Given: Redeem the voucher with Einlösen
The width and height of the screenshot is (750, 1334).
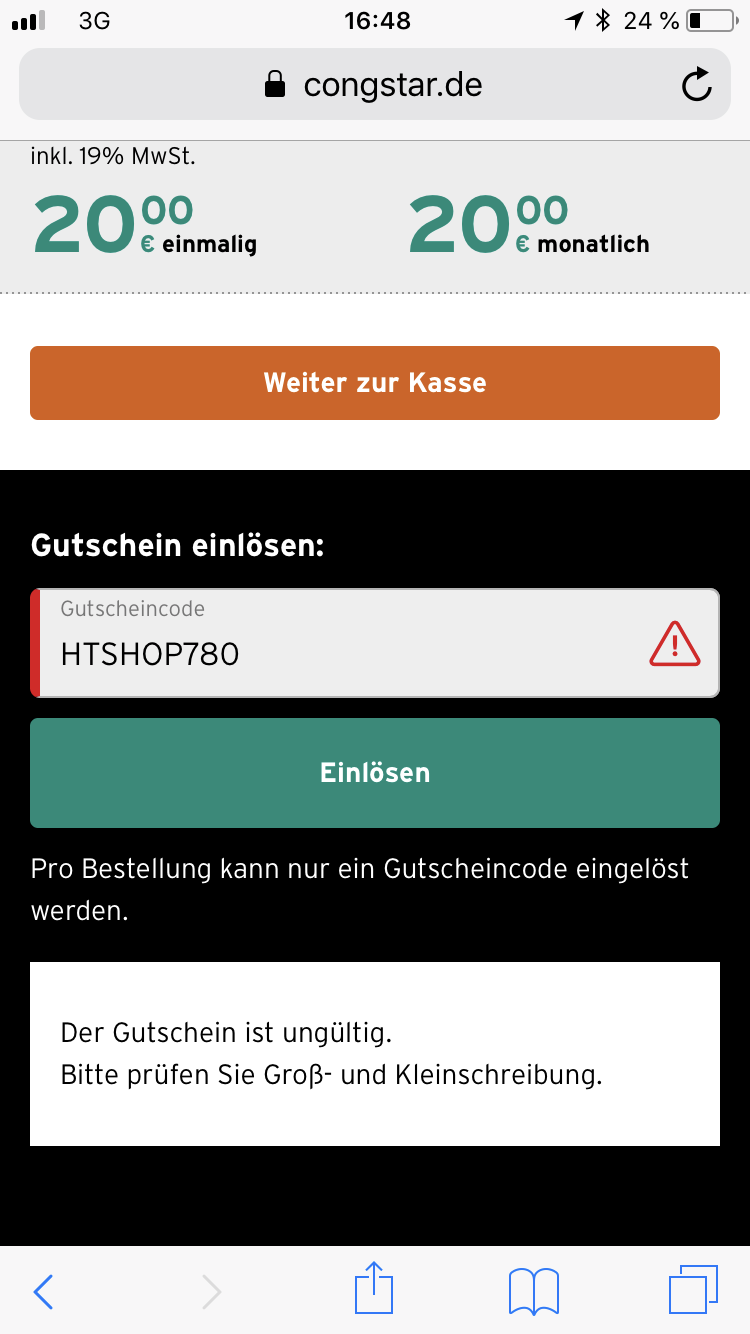Looking at the screenshot, I should 375,773.
